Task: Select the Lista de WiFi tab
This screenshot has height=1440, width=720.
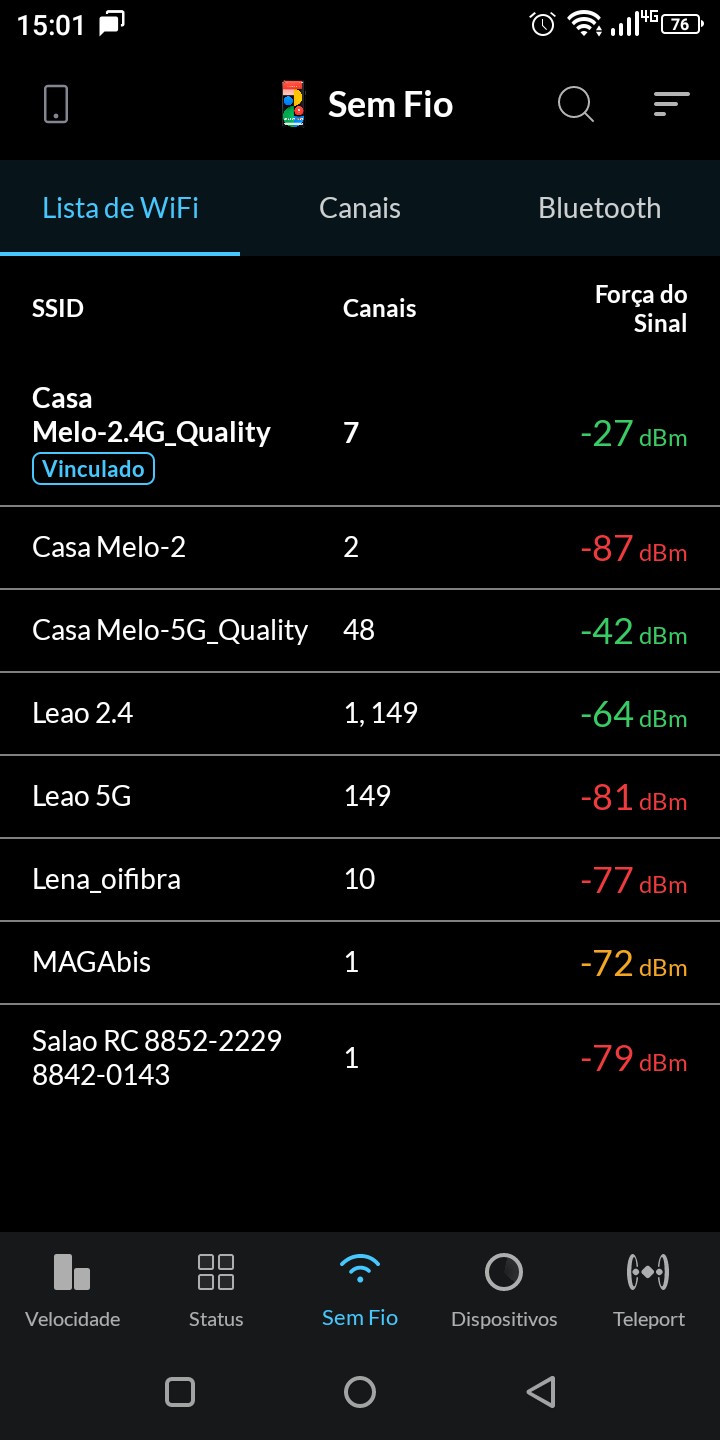Action: (x=120, y=208)
